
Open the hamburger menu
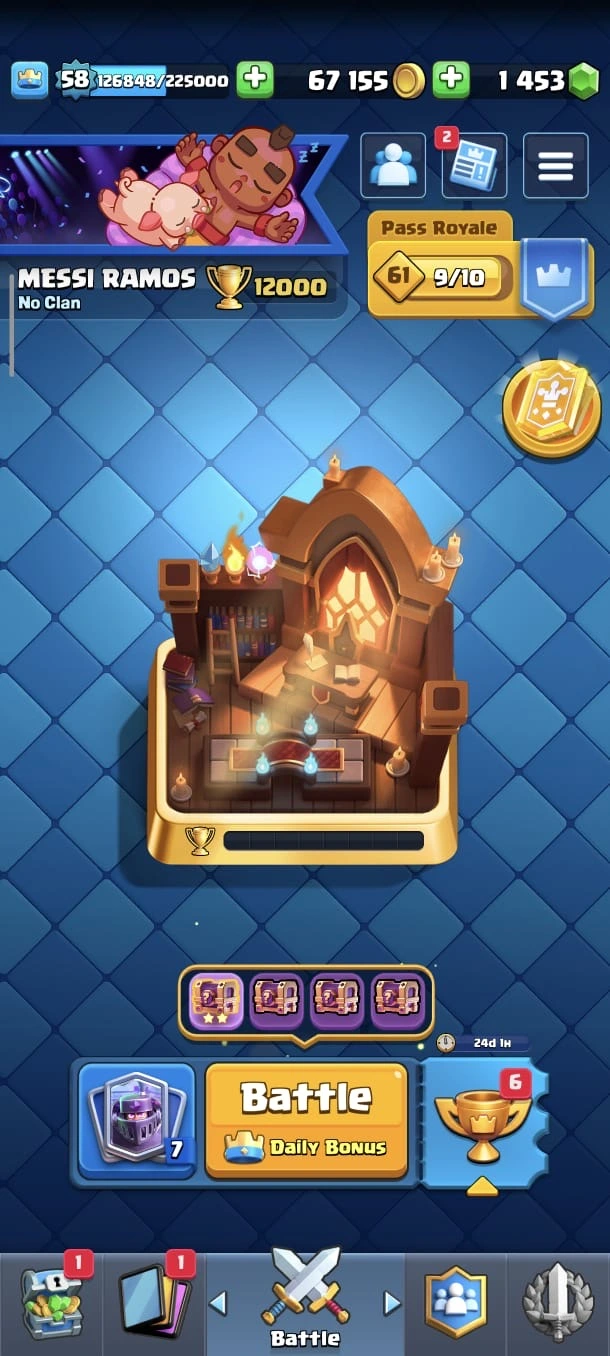[555, 166]
